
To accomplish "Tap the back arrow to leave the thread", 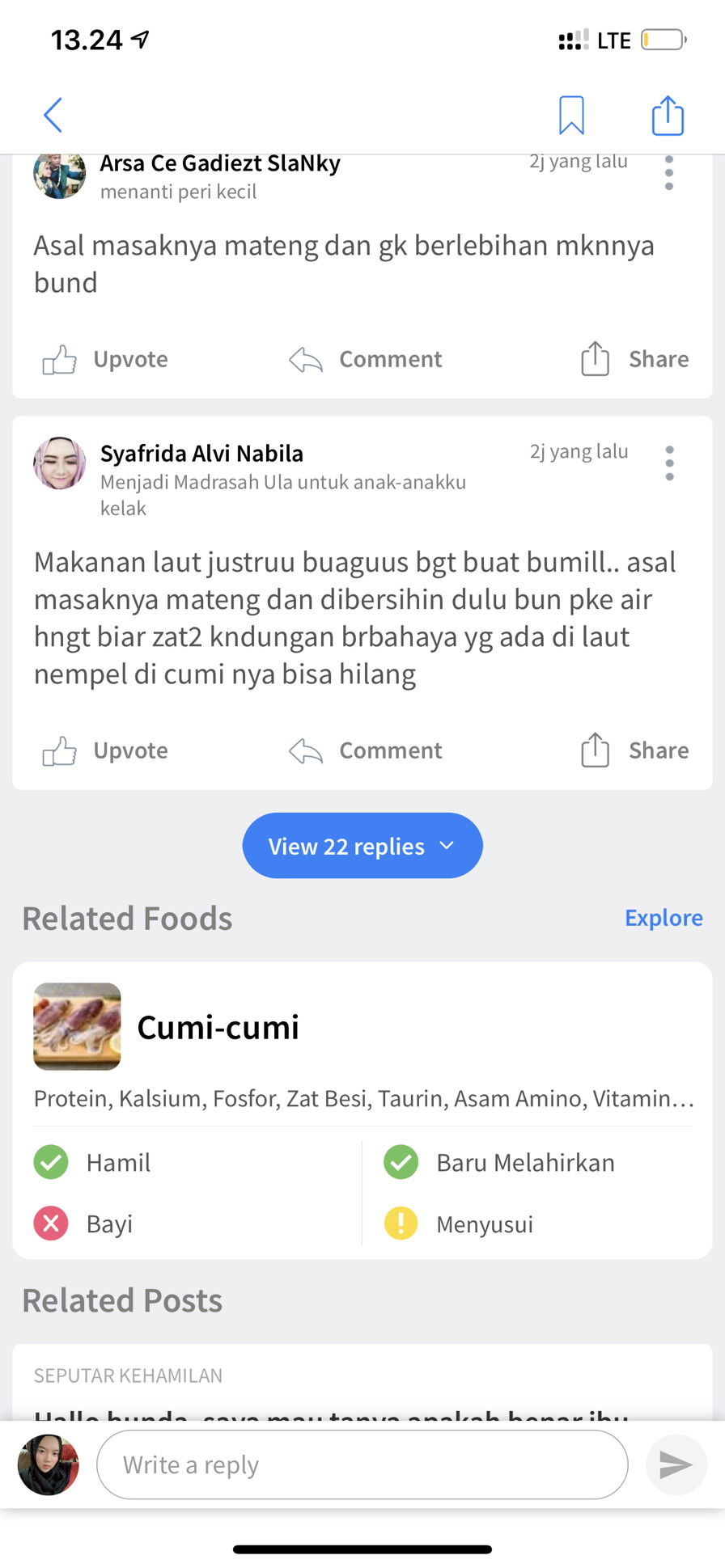I will (52, 115).
